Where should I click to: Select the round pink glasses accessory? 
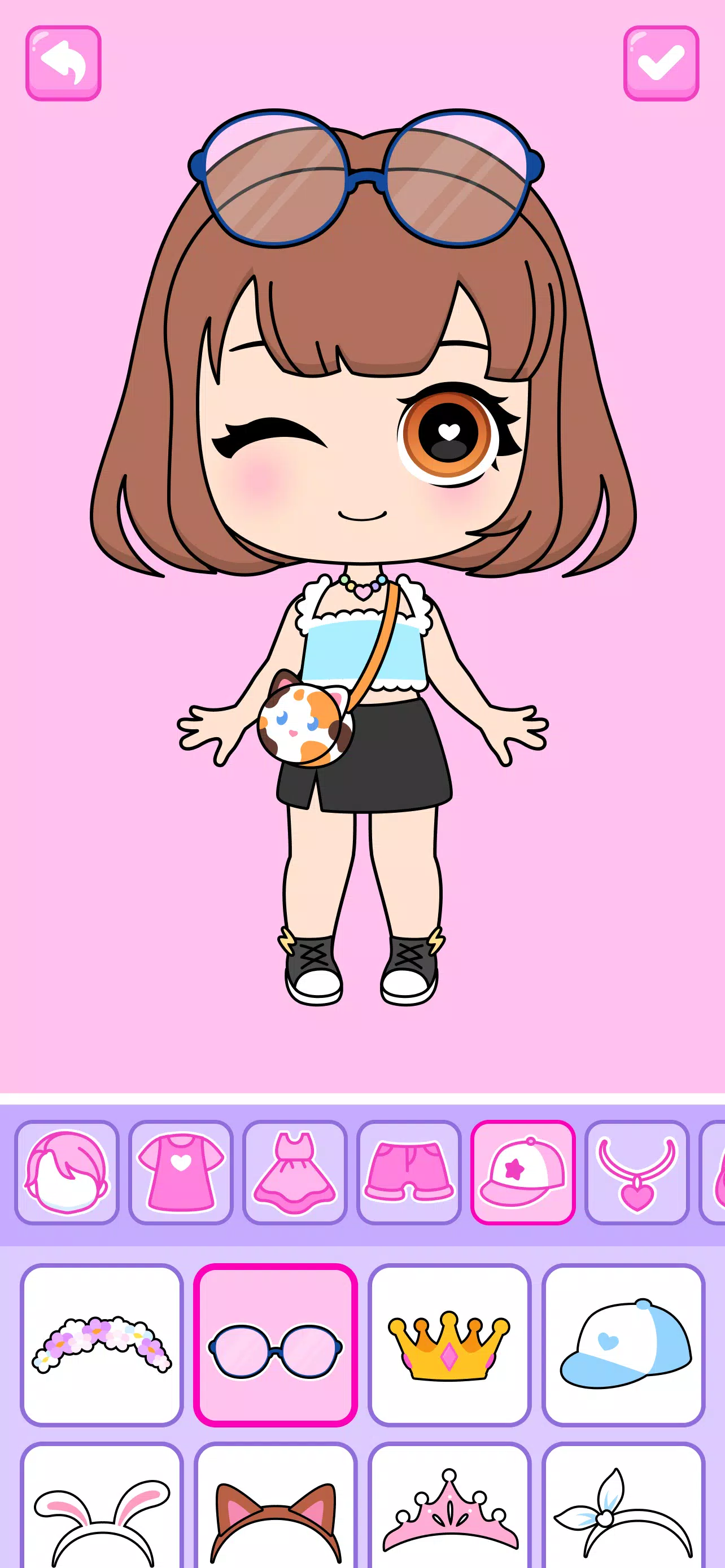coord(275,1344)
